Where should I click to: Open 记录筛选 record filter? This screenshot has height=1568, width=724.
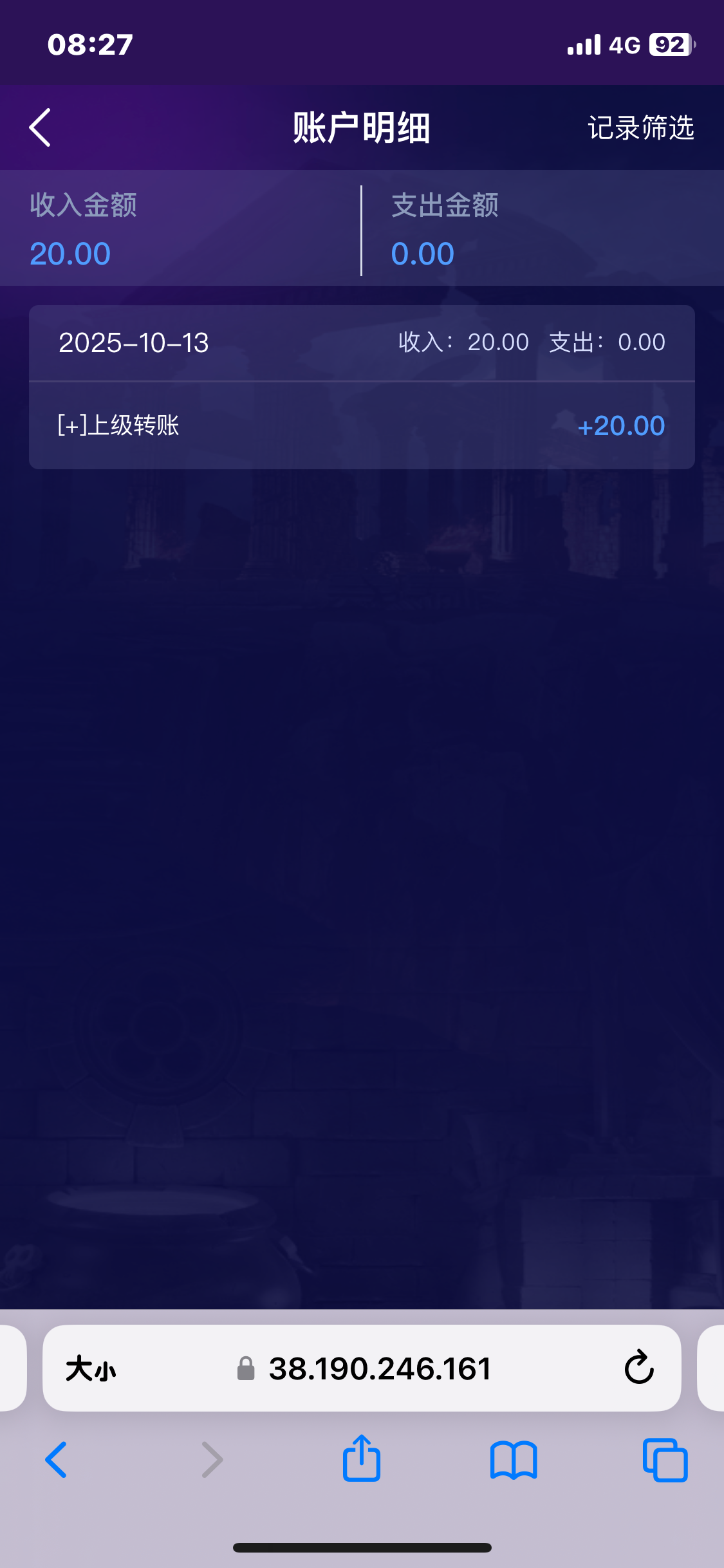640,127
